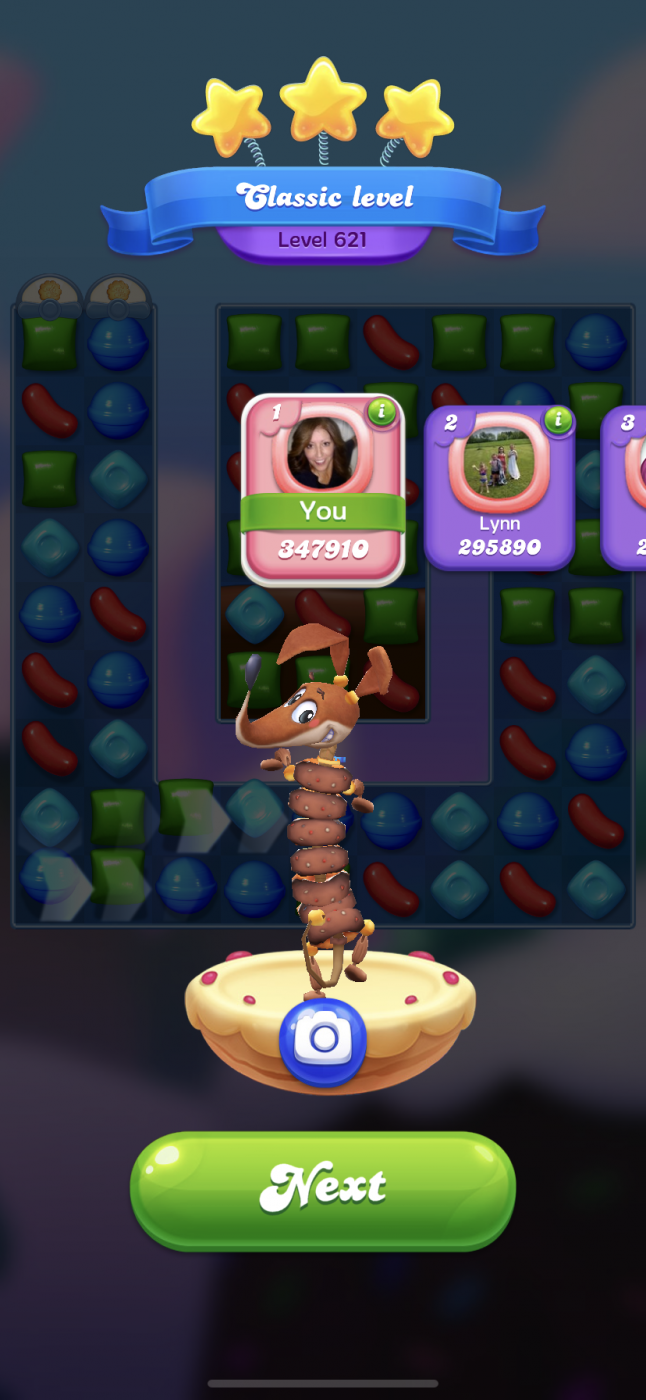Tap the green Next button
The width and height of the screenshot is (646, 1400).
pyautogui.click(x=322, y=1189)
